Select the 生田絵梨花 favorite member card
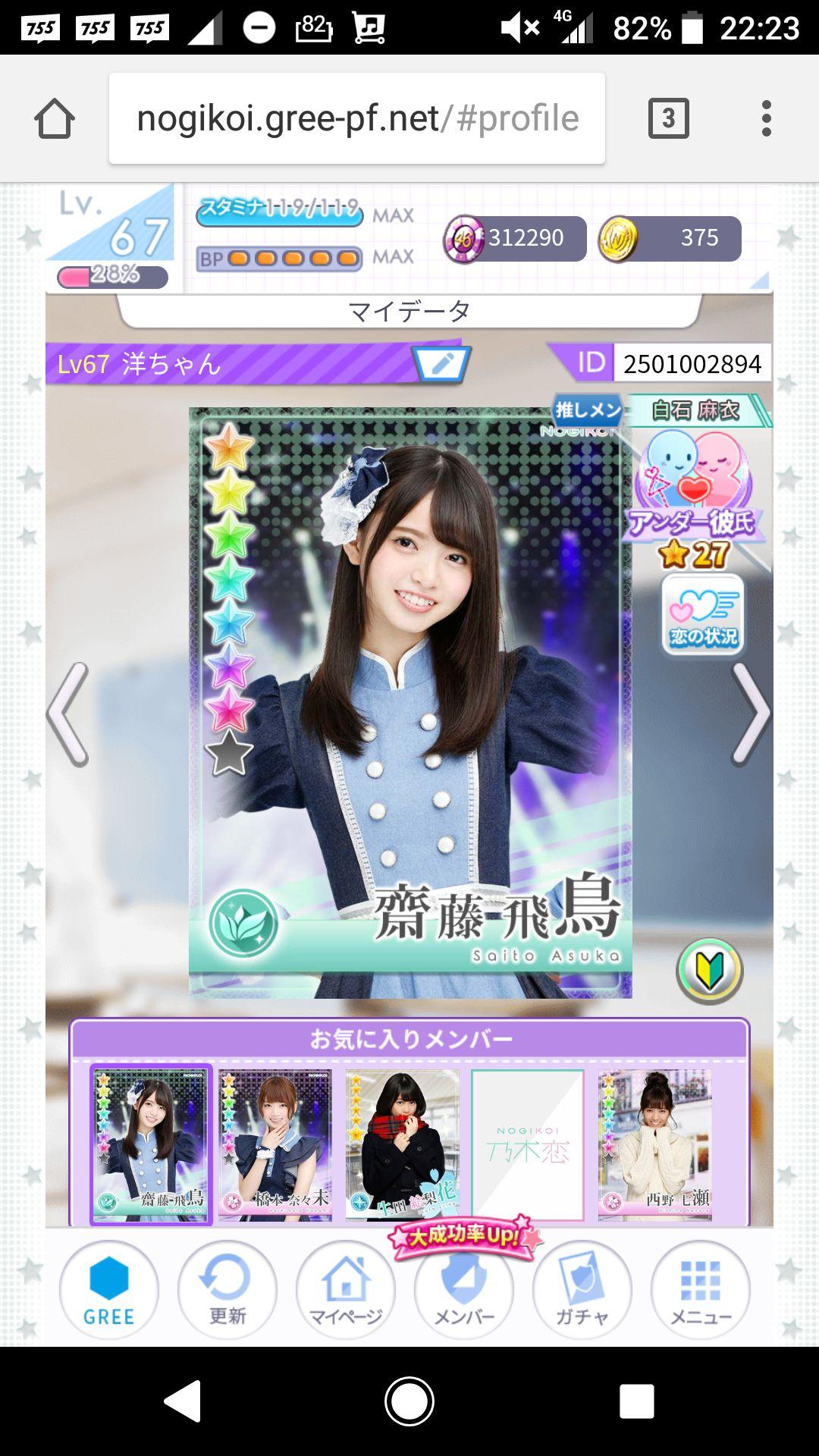Viewport: 819px width, 1456px height. click(x=402, y=1144)
